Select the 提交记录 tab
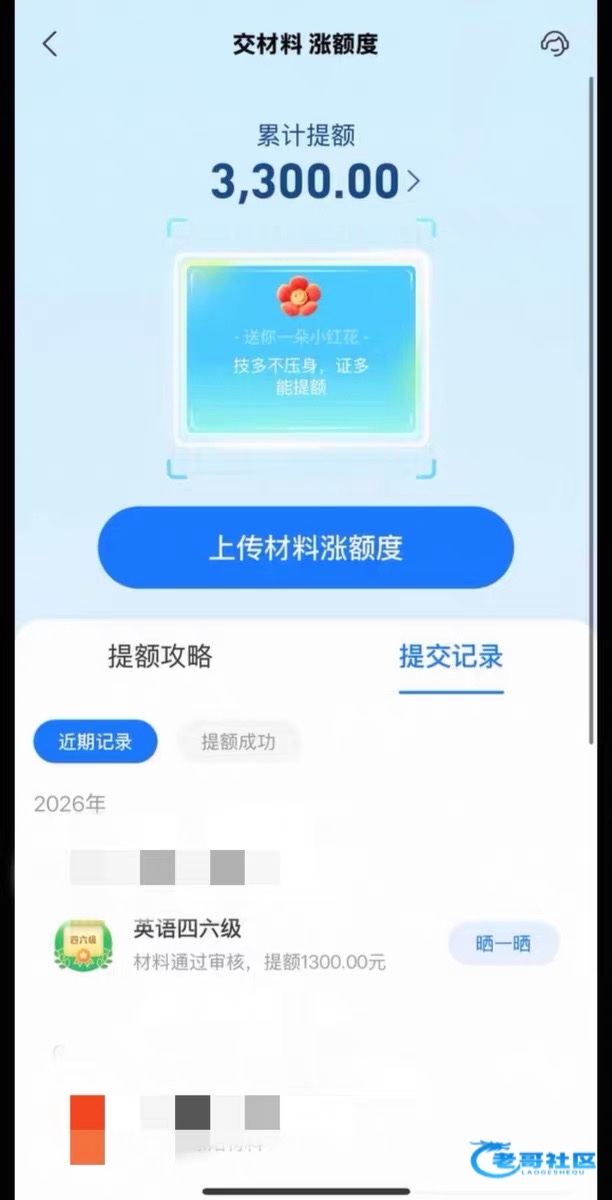 click(x=451, y=657)
